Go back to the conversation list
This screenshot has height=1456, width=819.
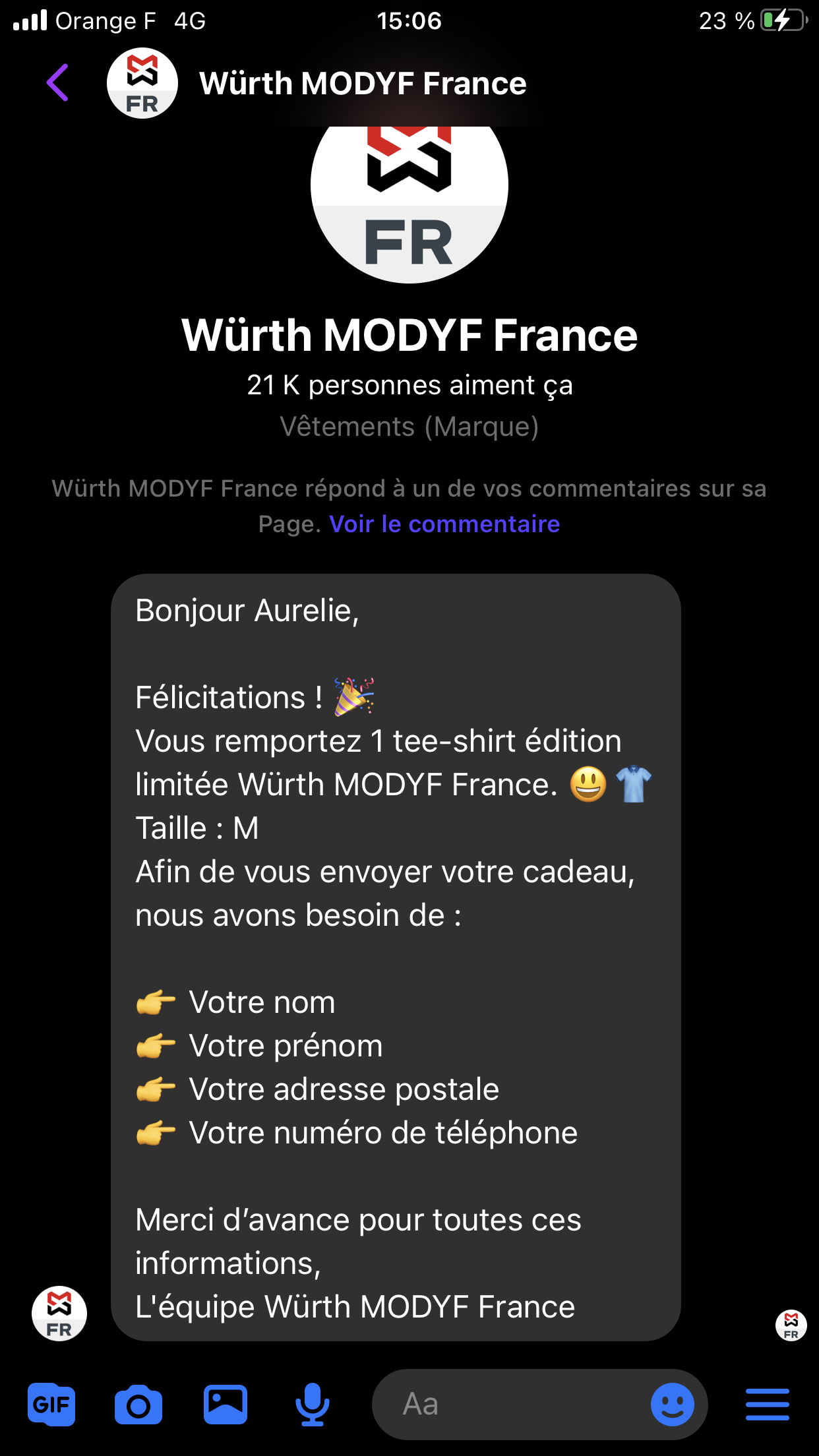point(58,83)
